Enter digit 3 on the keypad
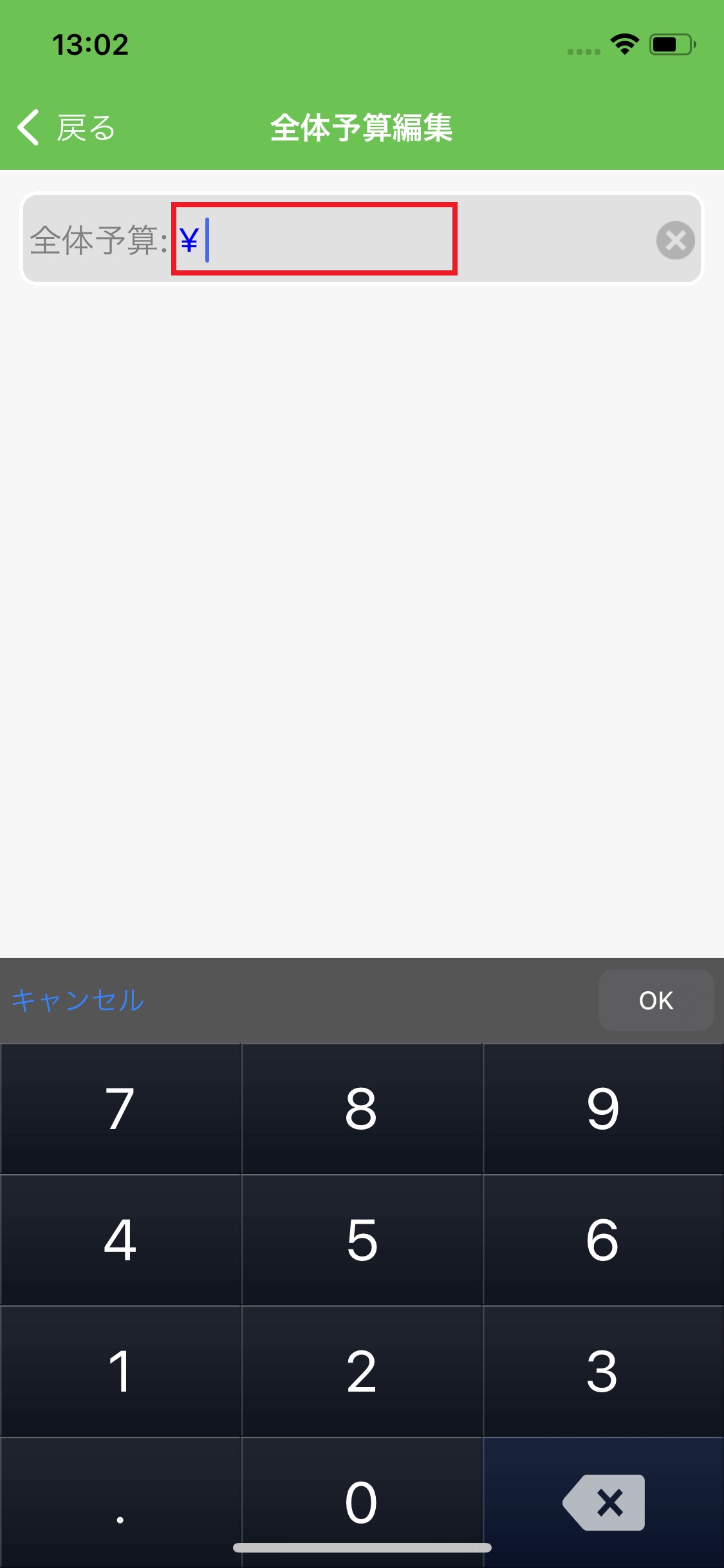 point(603,1371)
